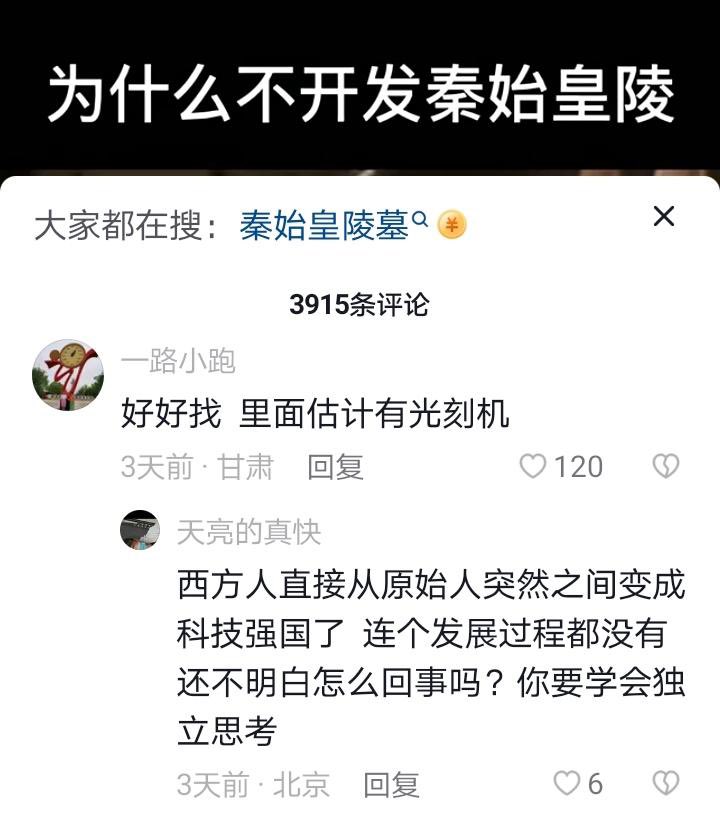Open username 一路小跑
Screen dimensions: 720x835
pyautogui.click(x=178, y=360)
